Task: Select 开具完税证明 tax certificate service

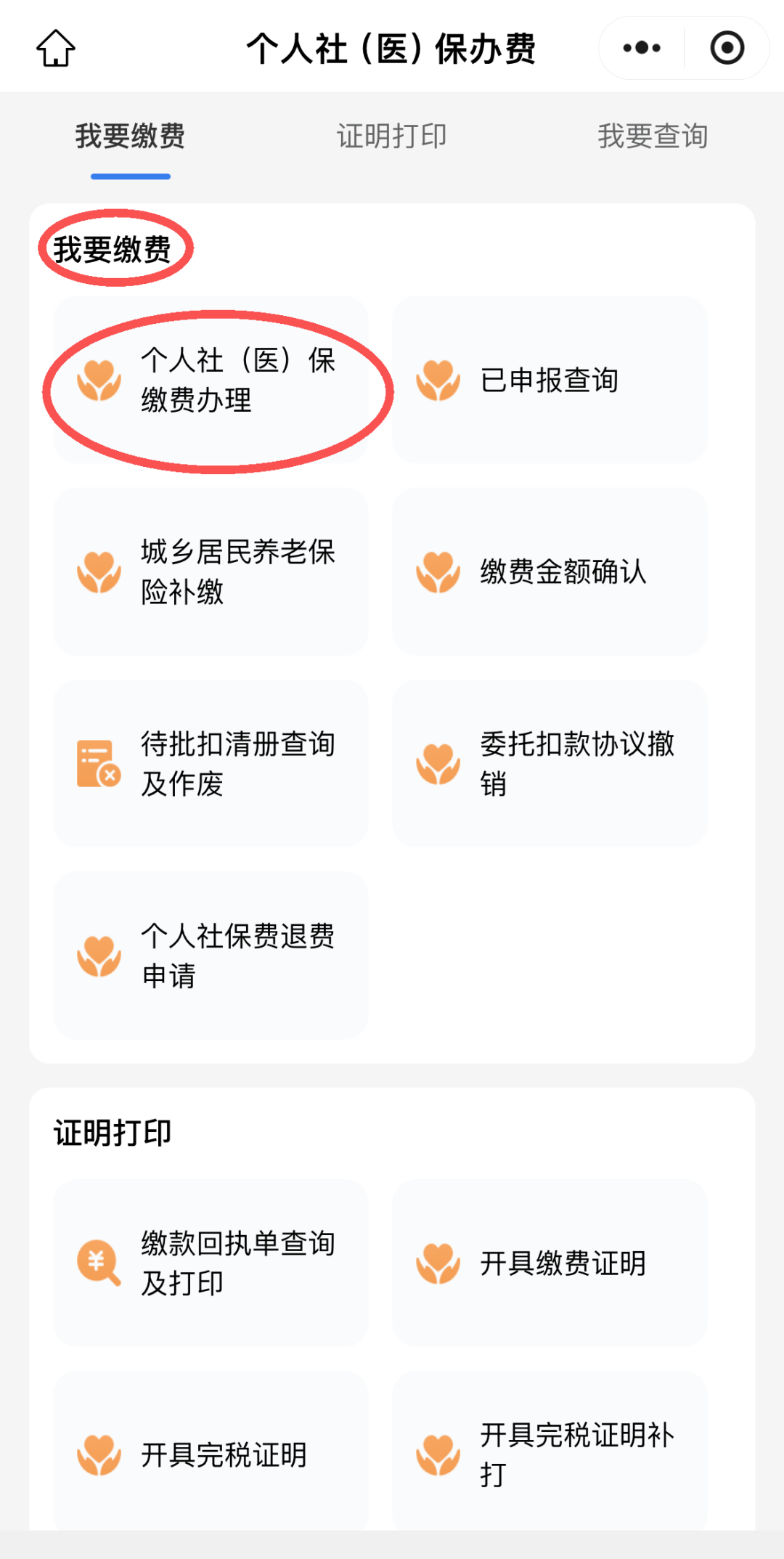Action: point(211,1454)
